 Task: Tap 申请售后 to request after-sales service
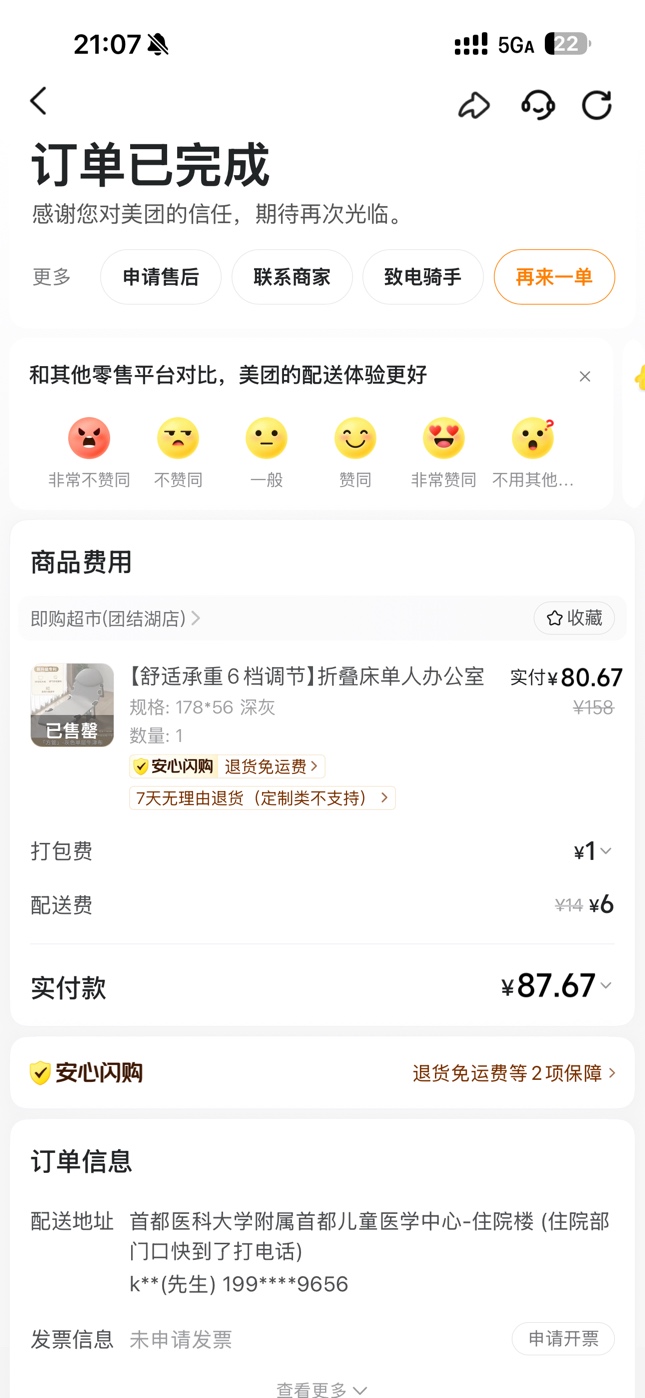click(x=160, y=277)
